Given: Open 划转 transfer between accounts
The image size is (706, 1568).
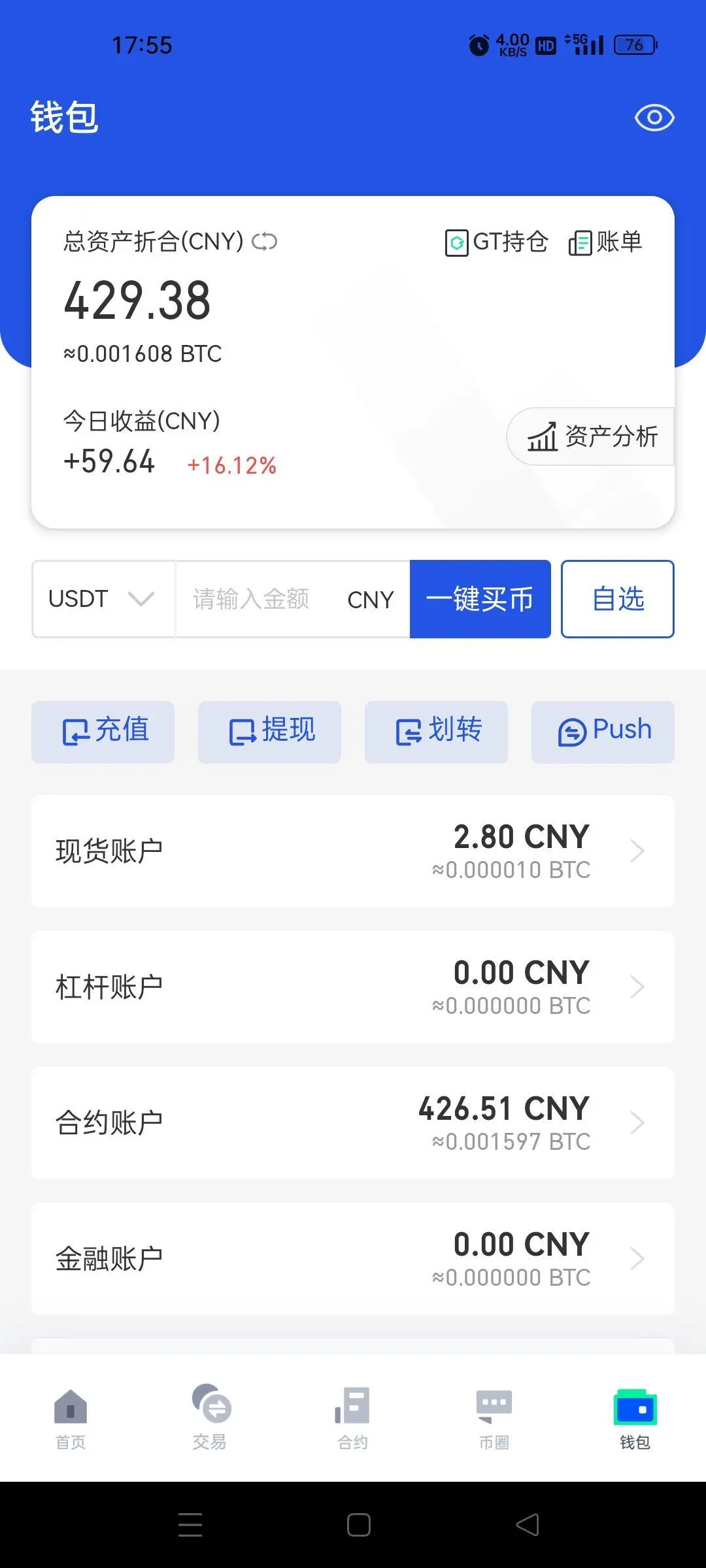Looking at the screenshot, I should tap(436, 732).
